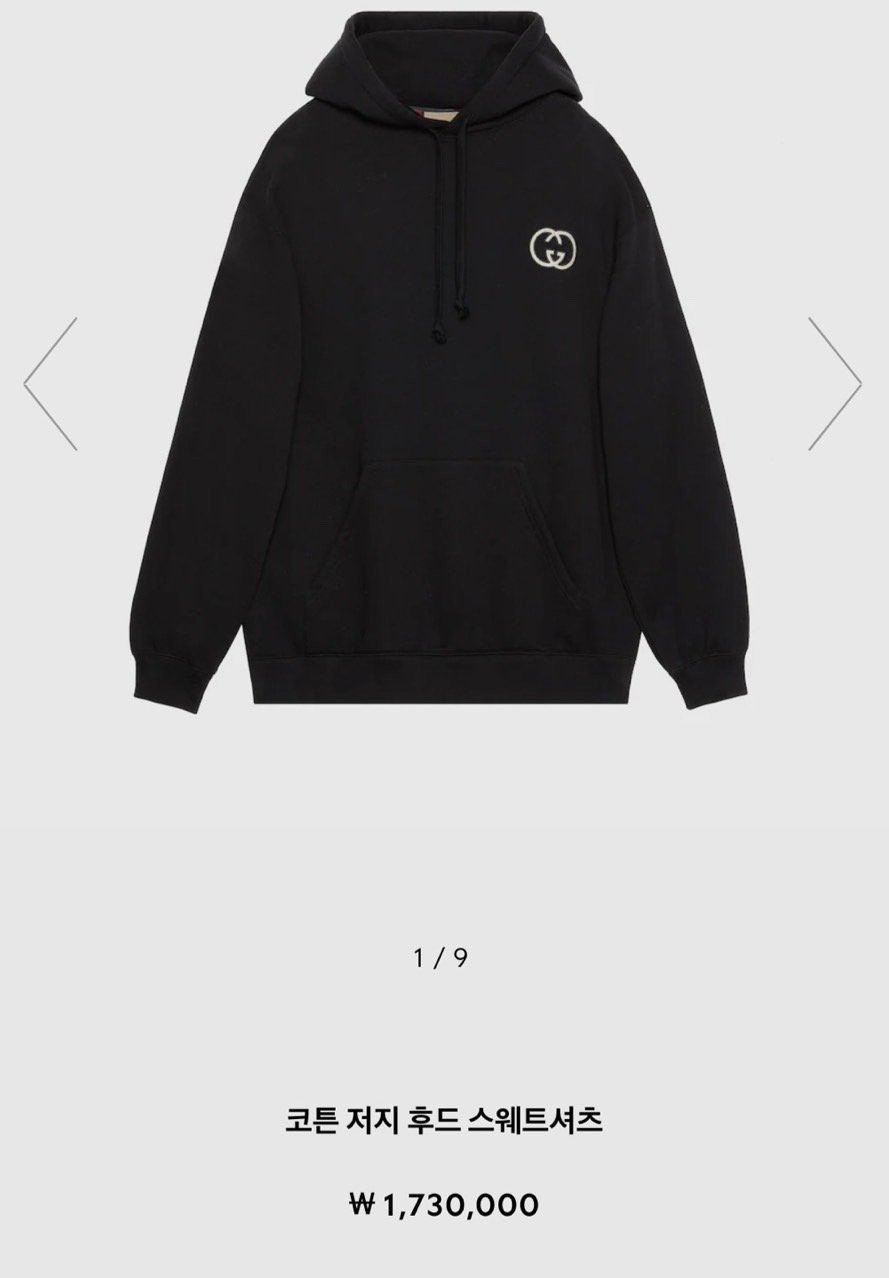Open the black hoodie photo in full view
This screenshot has width=889, height=1278.
440,400
